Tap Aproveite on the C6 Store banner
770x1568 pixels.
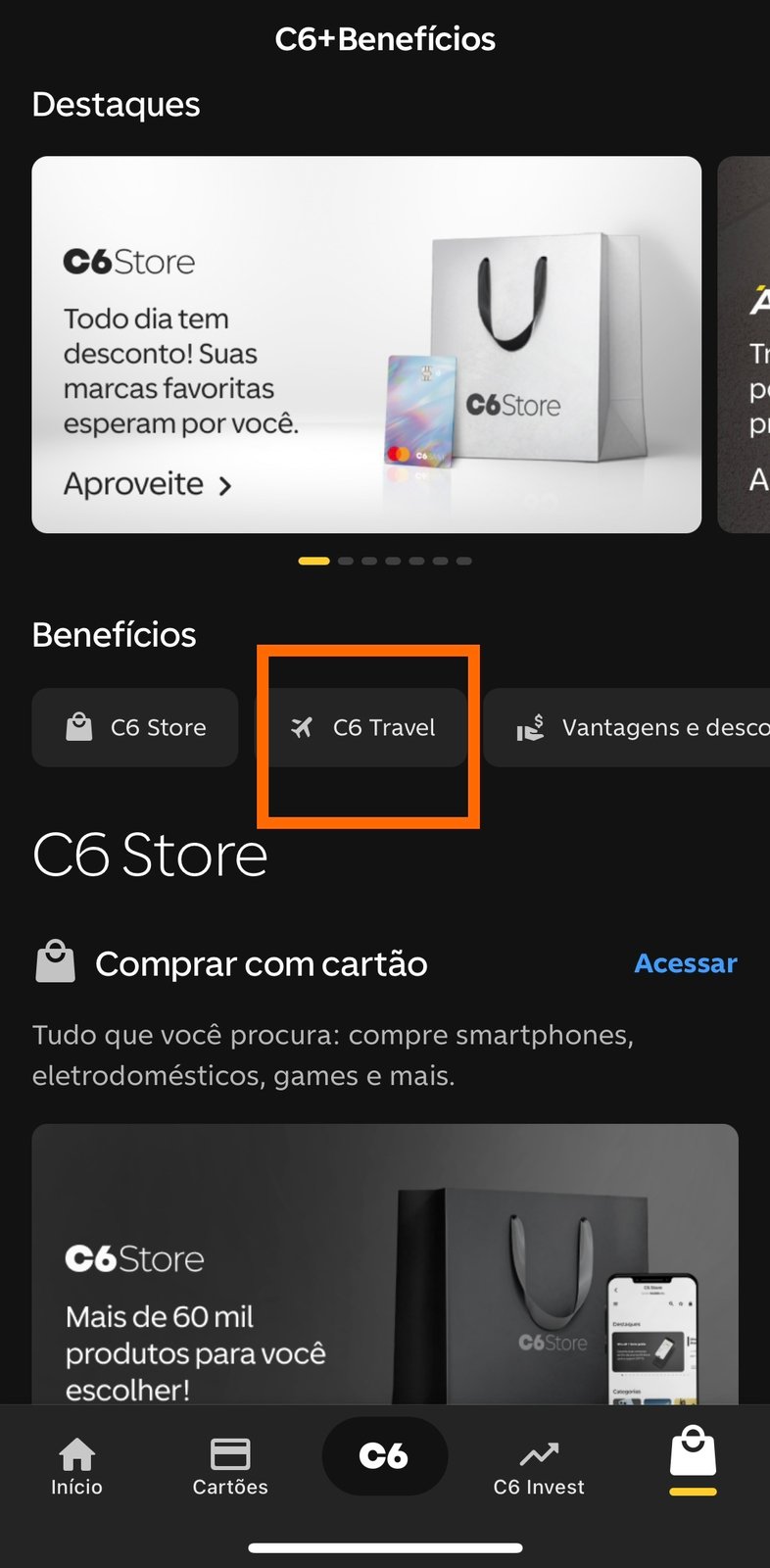point(147,484)
